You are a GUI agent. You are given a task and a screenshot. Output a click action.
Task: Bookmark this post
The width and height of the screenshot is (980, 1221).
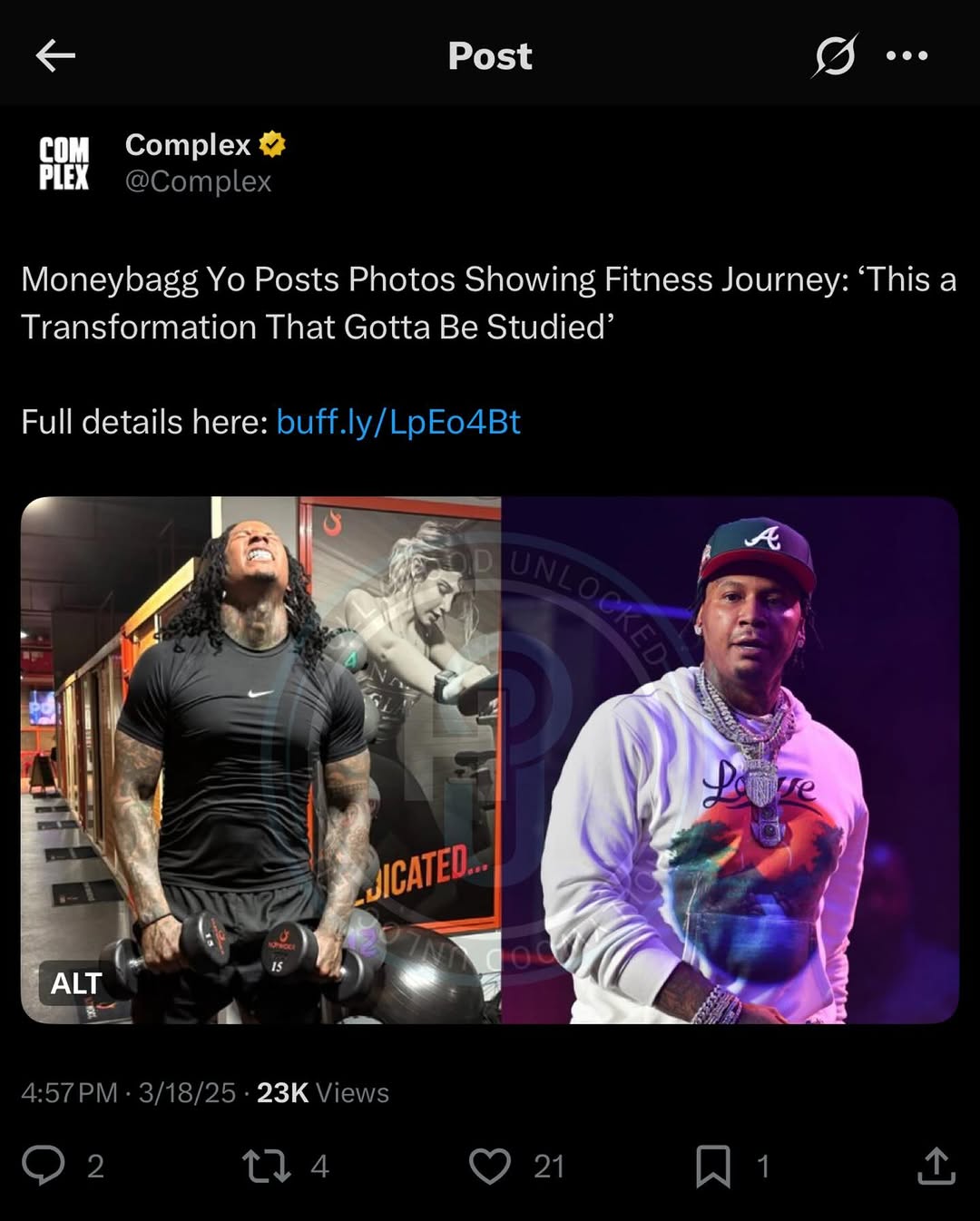pyautogui.click(x=712, y=1166)
